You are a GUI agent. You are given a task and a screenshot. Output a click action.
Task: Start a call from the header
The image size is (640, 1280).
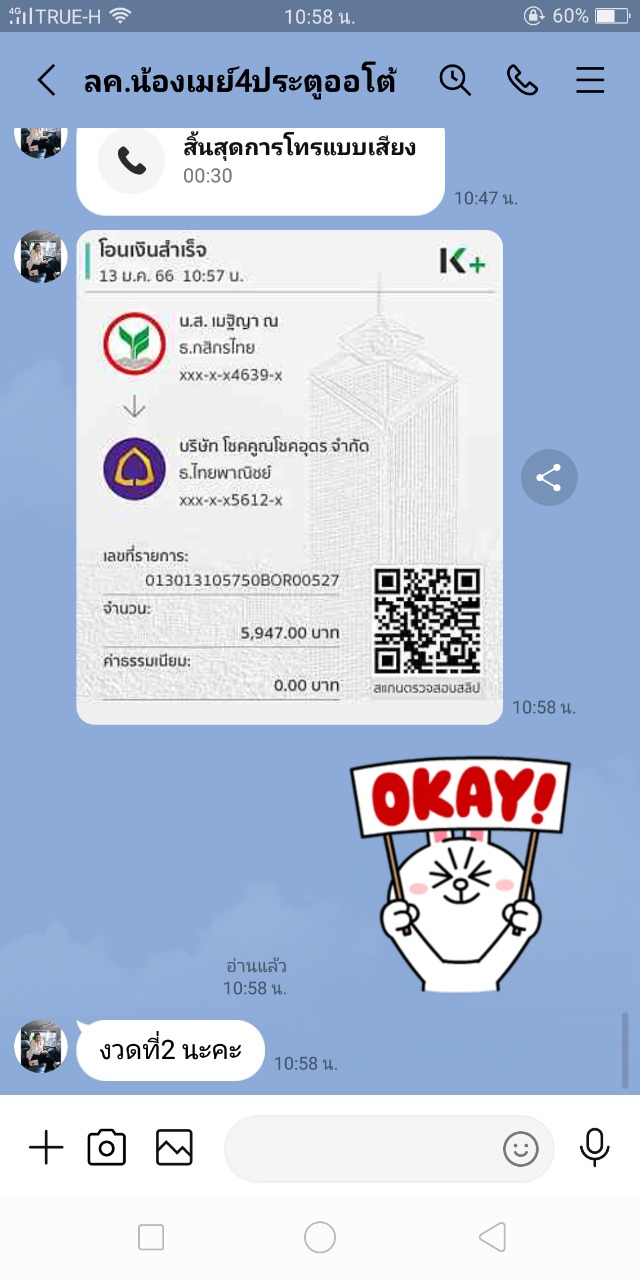pyautogui.click(x=522, y=81)
